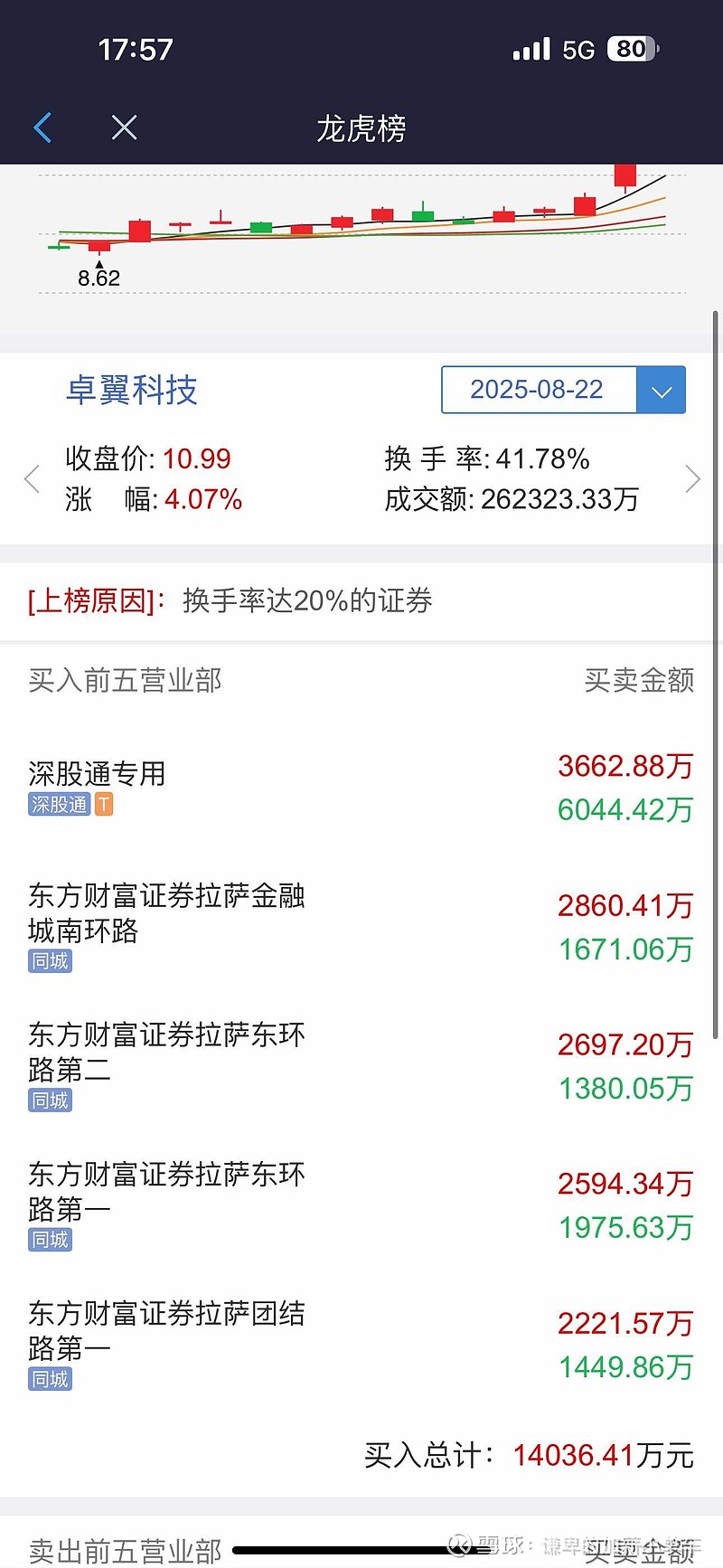Open the 深股通专用 seat row
723x1568 pixels.
coord(361,788)
